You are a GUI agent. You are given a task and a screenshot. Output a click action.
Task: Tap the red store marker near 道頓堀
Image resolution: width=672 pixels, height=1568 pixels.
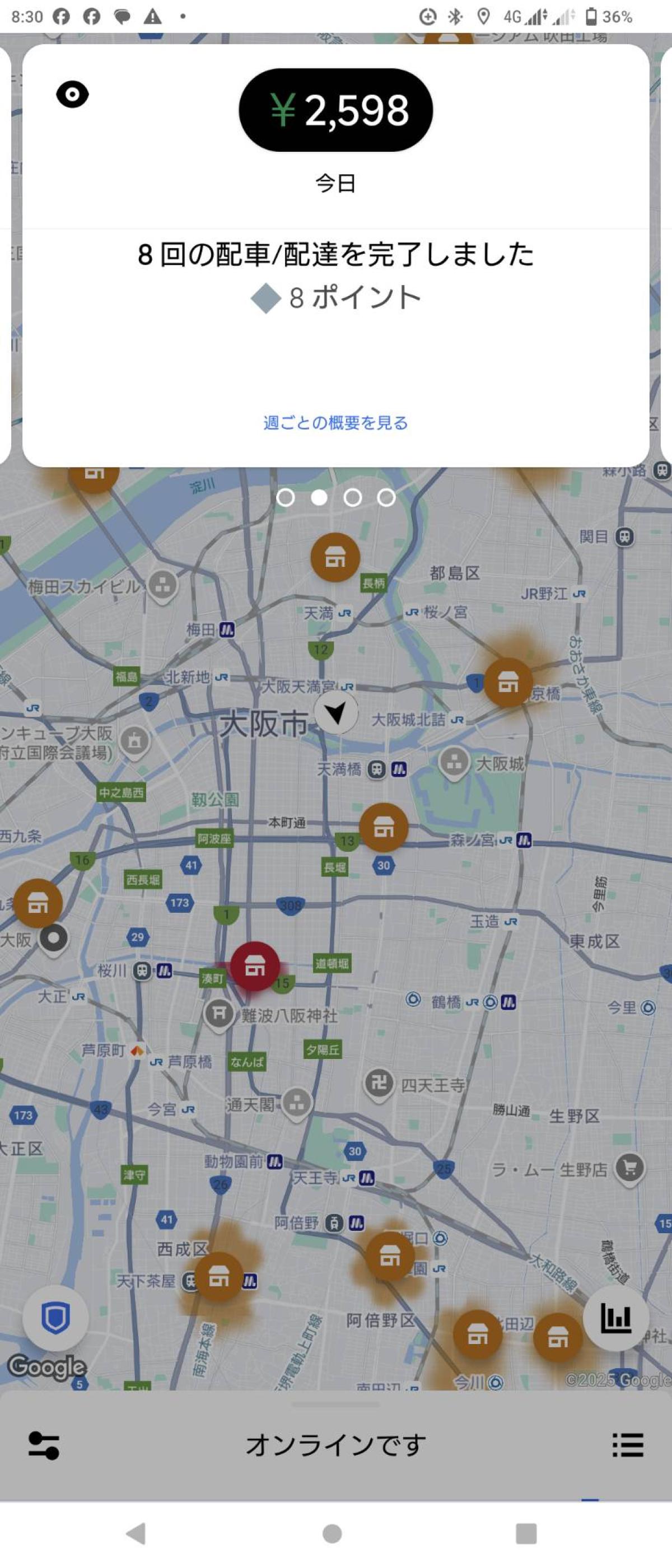point(254,966)
